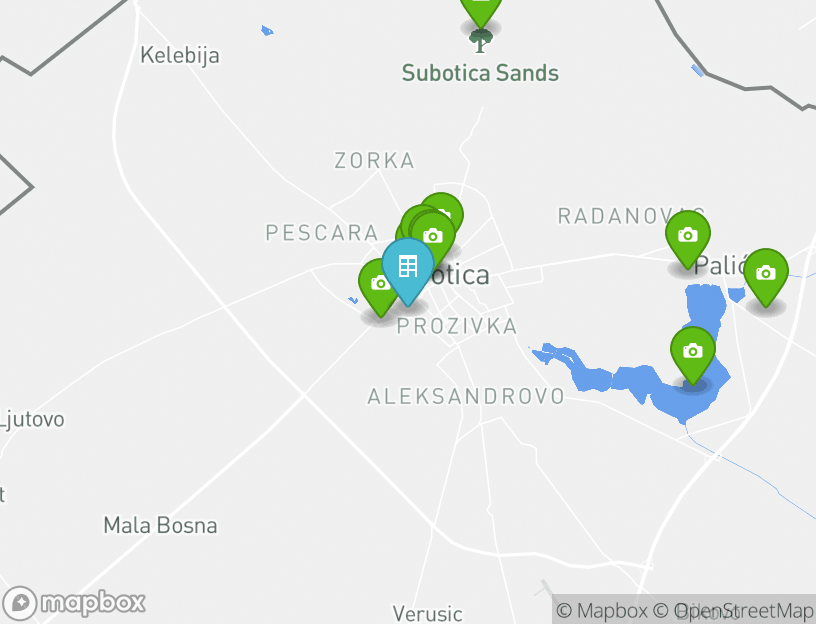Open the camera pin east of Palić
Image resolution: width=816 pixels, height=624 pixels.
pos(765,274)
